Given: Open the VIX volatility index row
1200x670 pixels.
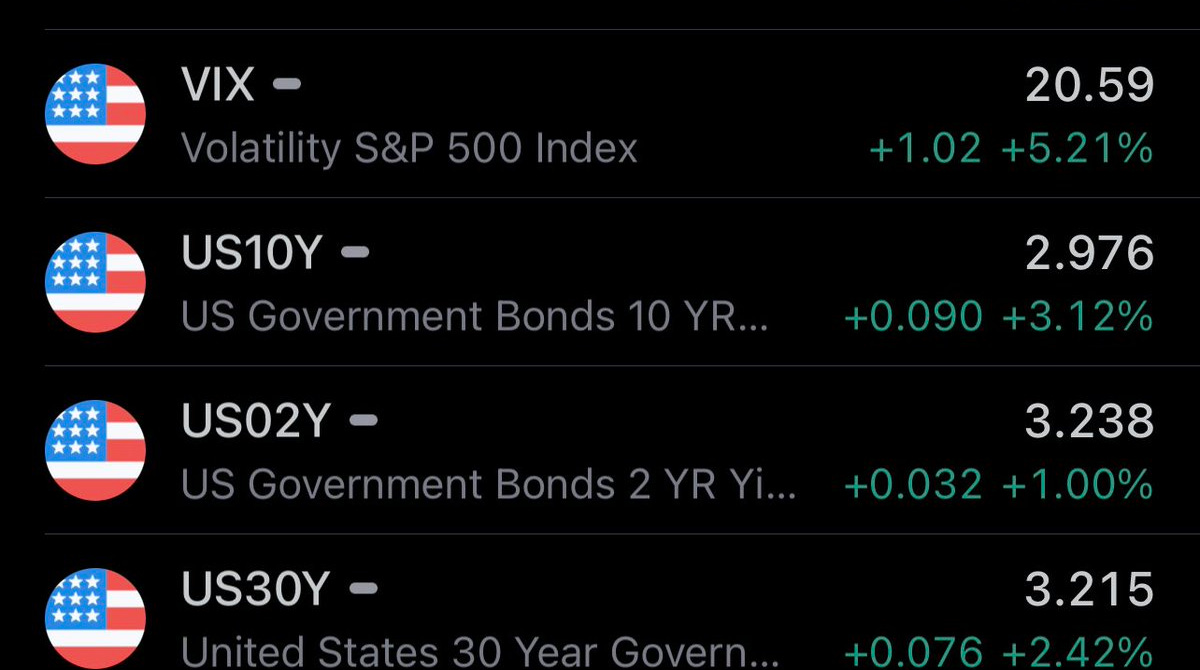Looking at the screenshot, I should click(600, 115).
